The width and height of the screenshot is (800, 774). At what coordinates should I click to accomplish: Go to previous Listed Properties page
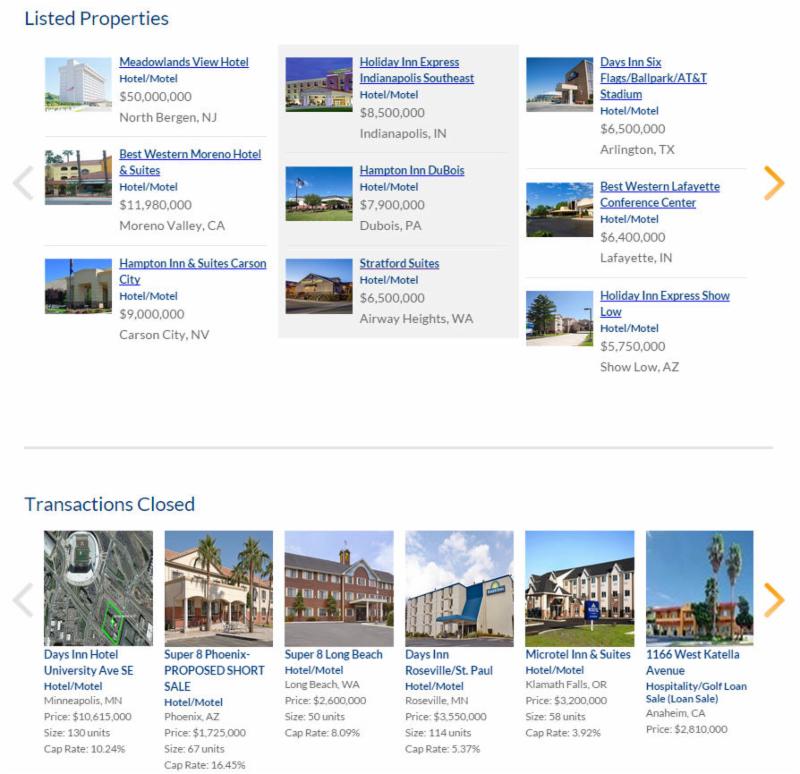[23, 182]
